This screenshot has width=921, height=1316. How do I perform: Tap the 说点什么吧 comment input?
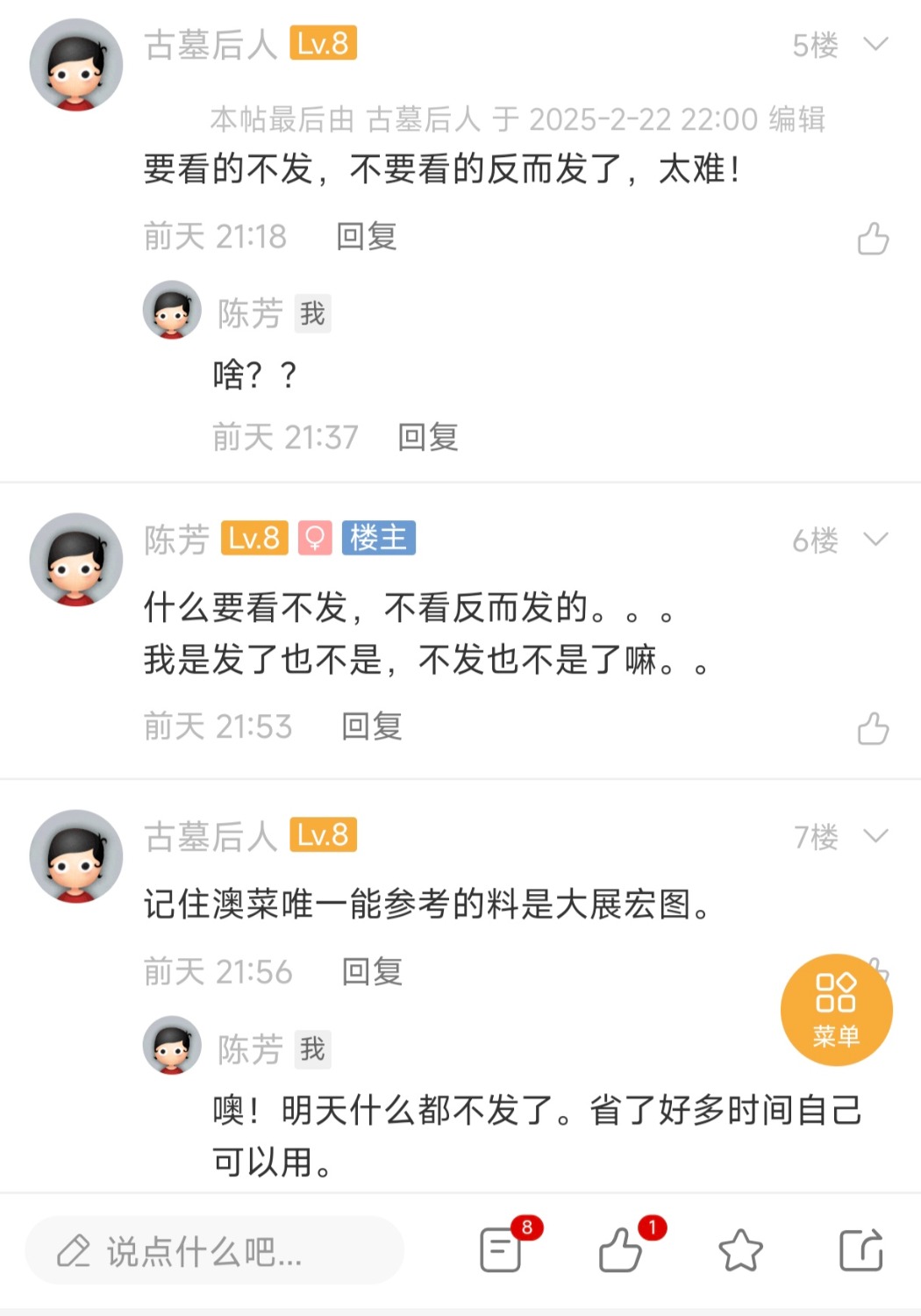tap(215, 1251)
